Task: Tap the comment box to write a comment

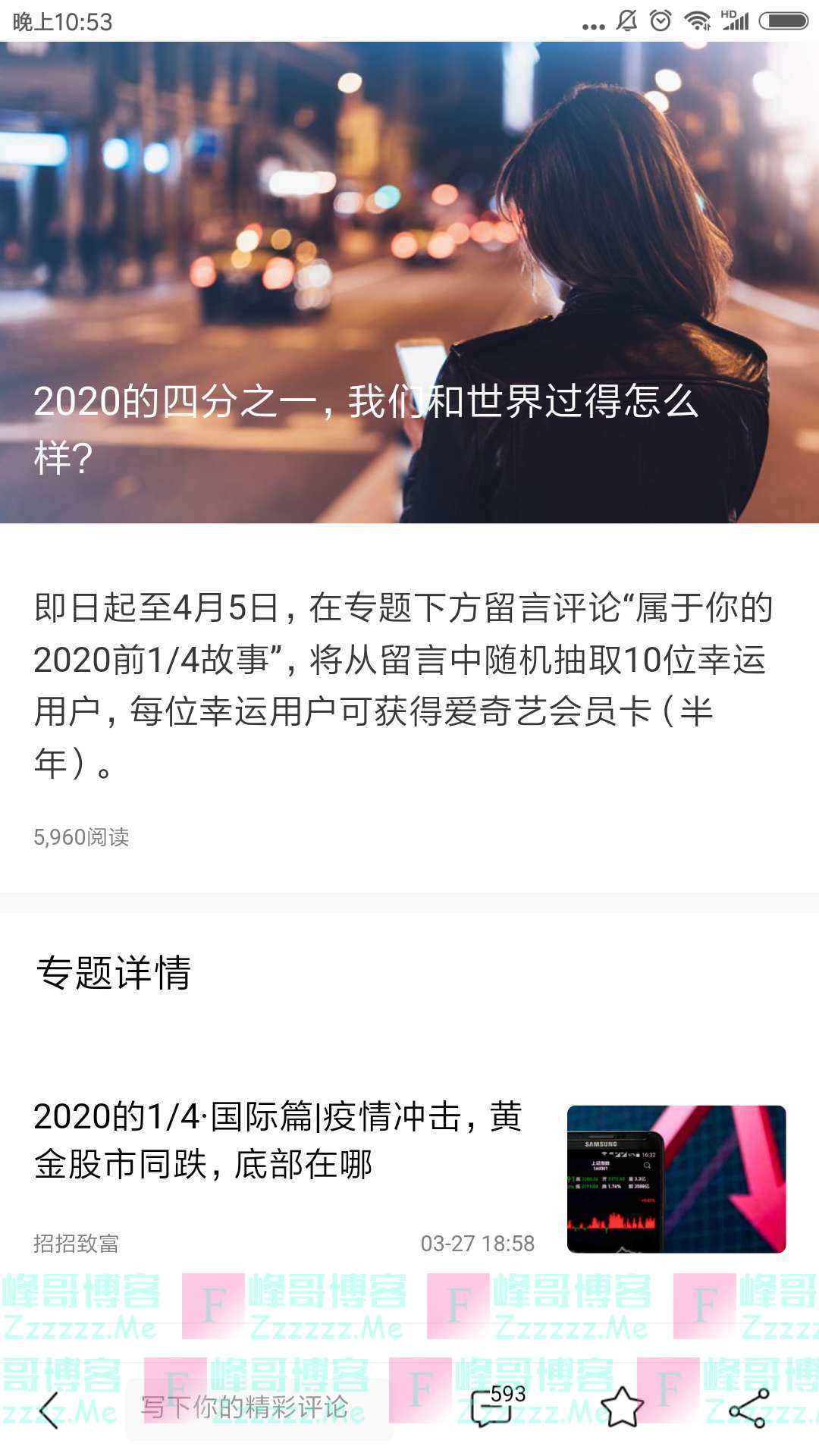Action: tap(258, 1408)
